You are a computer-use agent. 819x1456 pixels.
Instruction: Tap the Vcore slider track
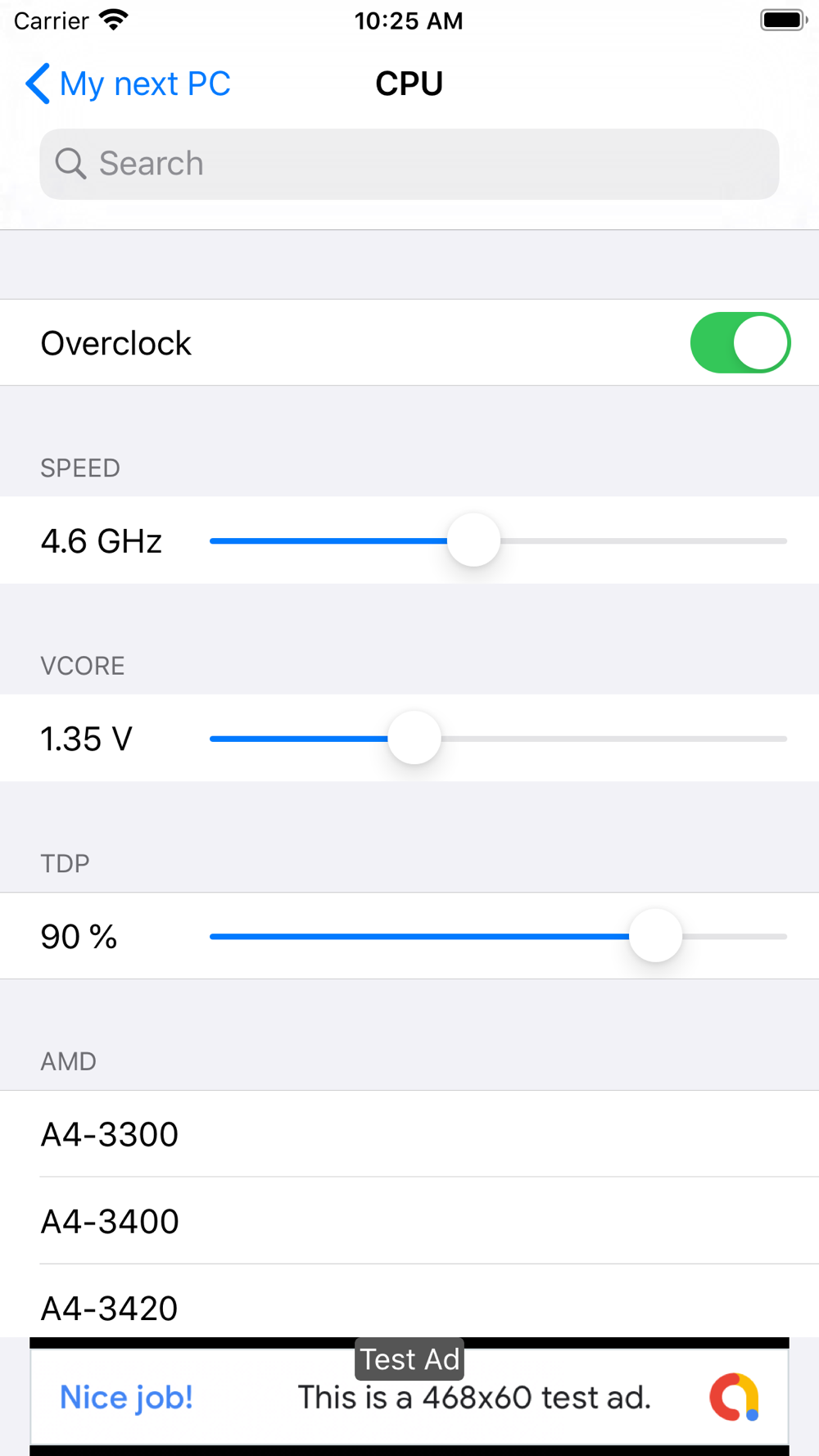coord(498,739)
